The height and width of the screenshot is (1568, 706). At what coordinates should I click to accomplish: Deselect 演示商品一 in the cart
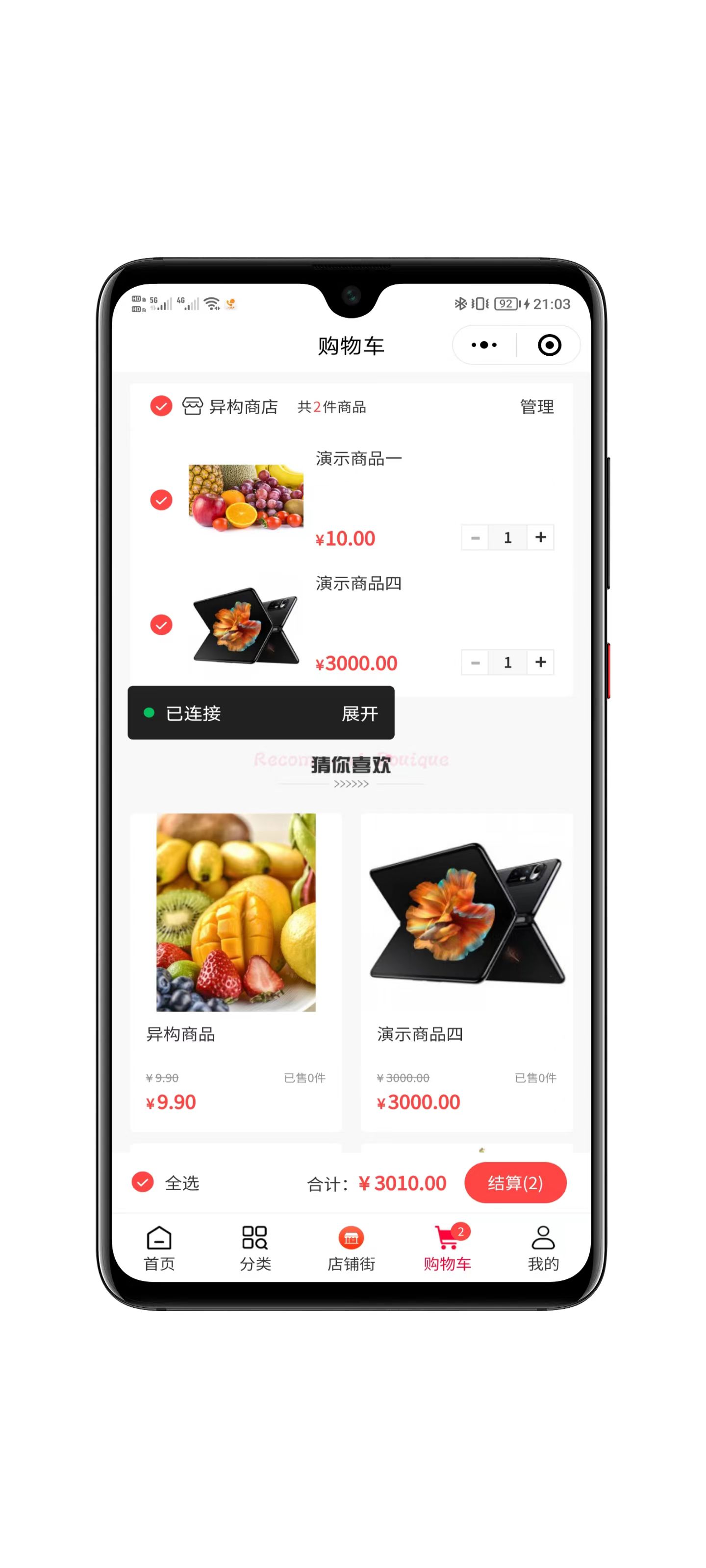161,500
